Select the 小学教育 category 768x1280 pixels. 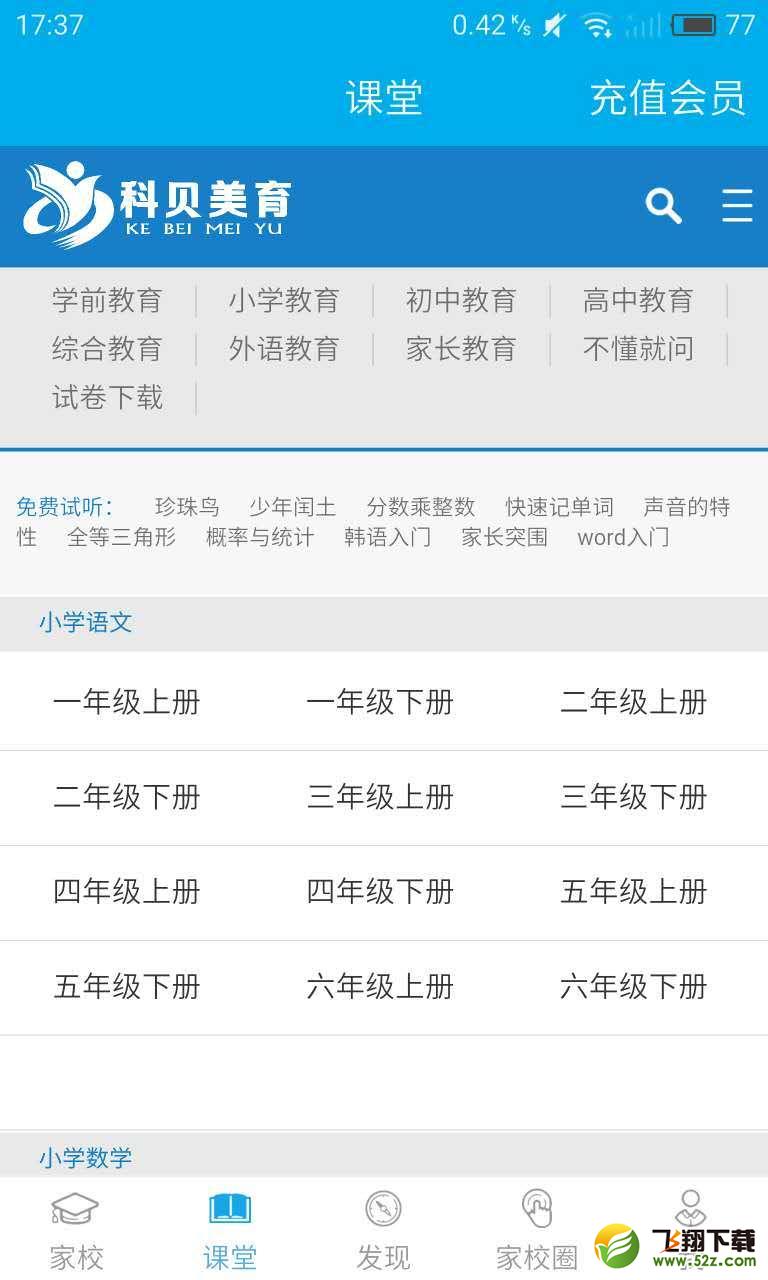[284, 300]
